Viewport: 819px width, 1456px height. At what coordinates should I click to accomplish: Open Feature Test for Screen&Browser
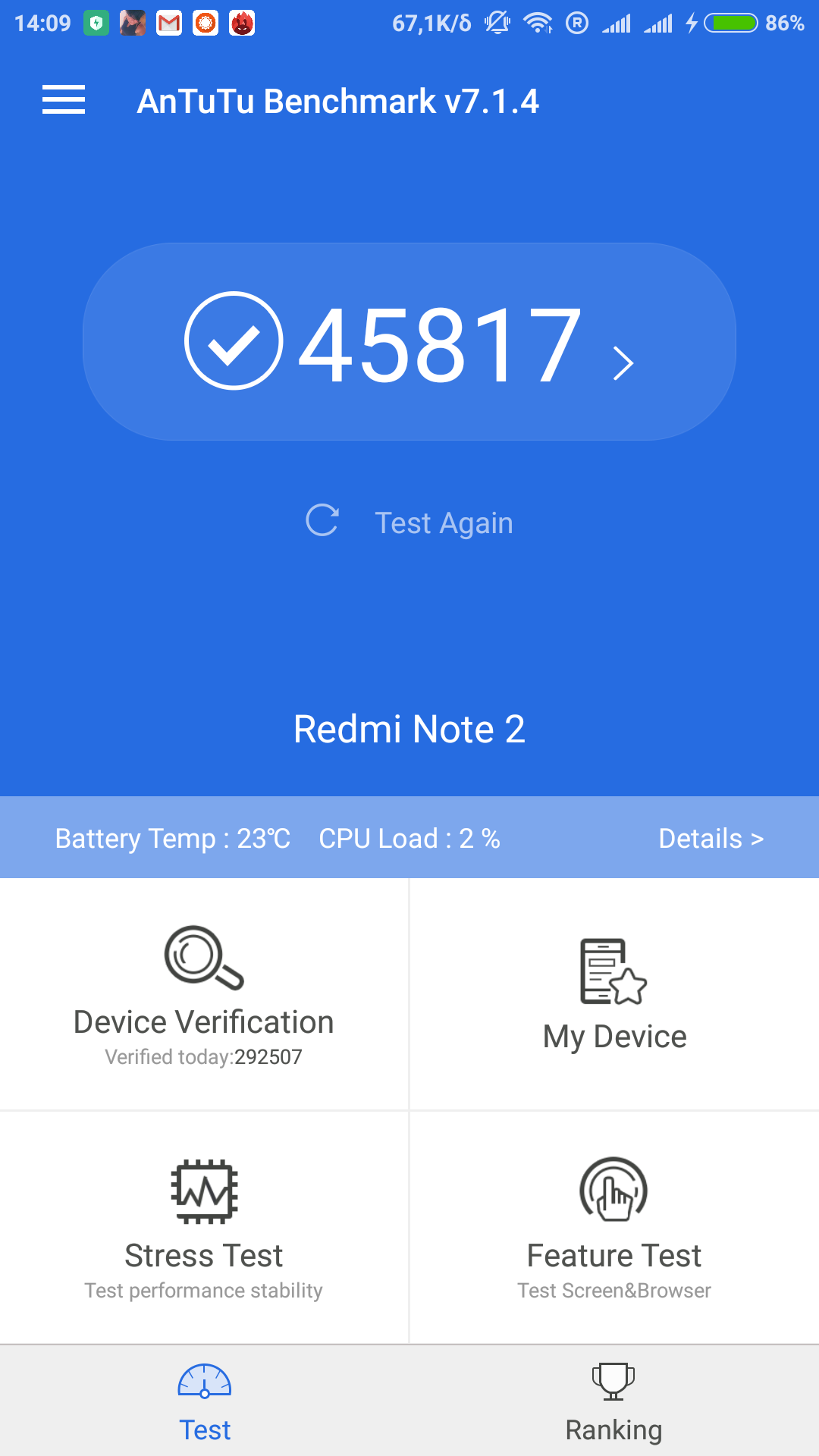[x=614, y=1227]
